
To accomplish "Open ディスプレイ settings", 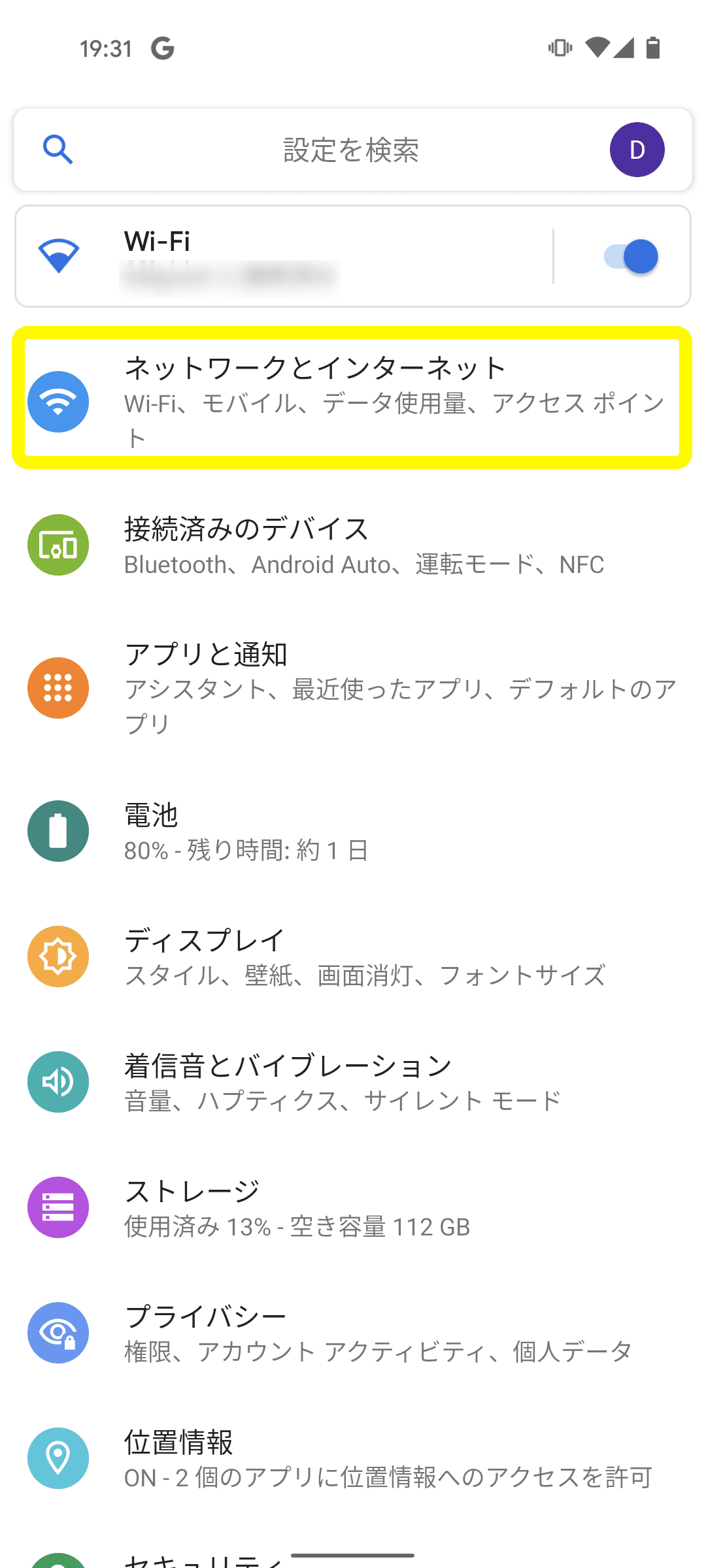I will click(x=352, y=956).
